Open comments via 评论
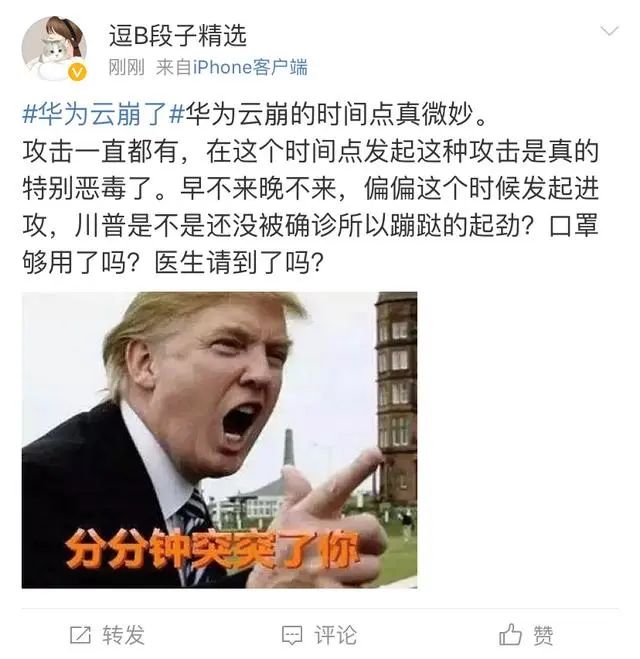 320,634
